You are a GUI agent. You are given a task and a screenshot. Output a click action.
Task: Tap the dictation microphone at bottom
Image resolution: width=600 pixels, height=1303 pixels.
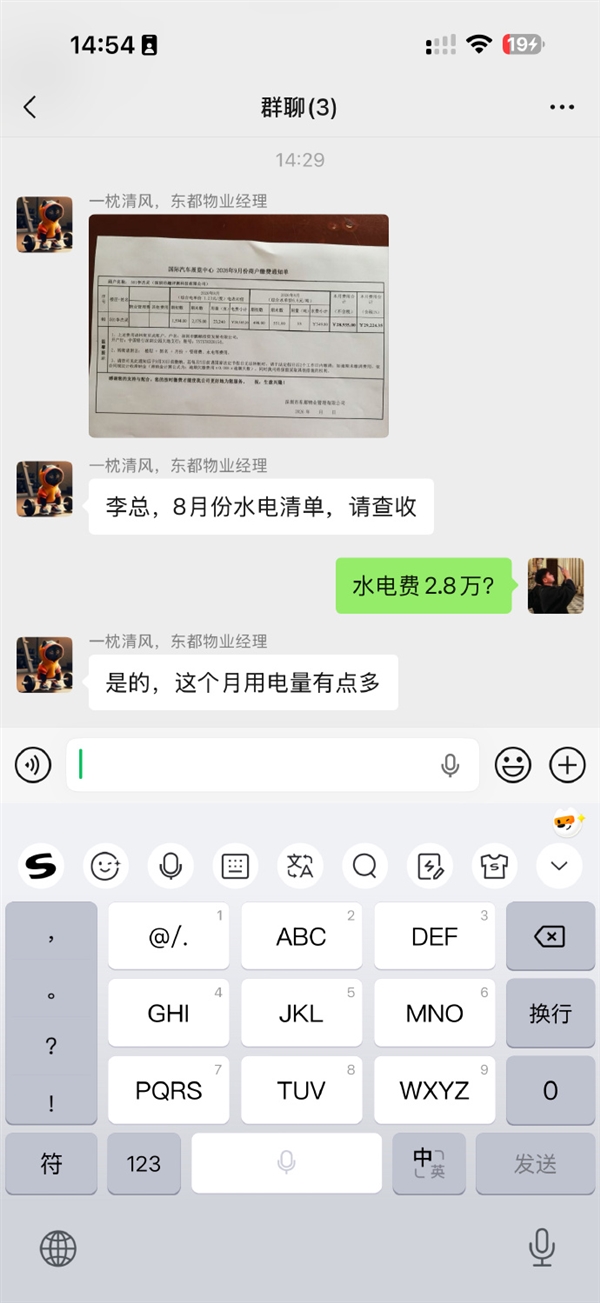[541, 1247]
